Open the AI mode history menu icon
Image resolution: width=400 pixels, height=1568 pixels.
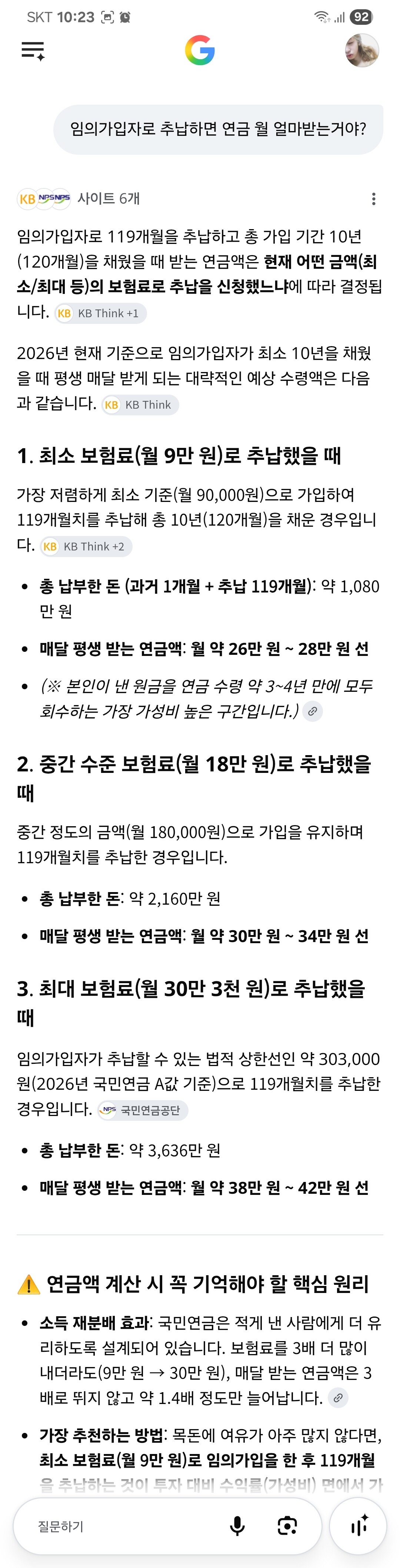pos(33,50)
